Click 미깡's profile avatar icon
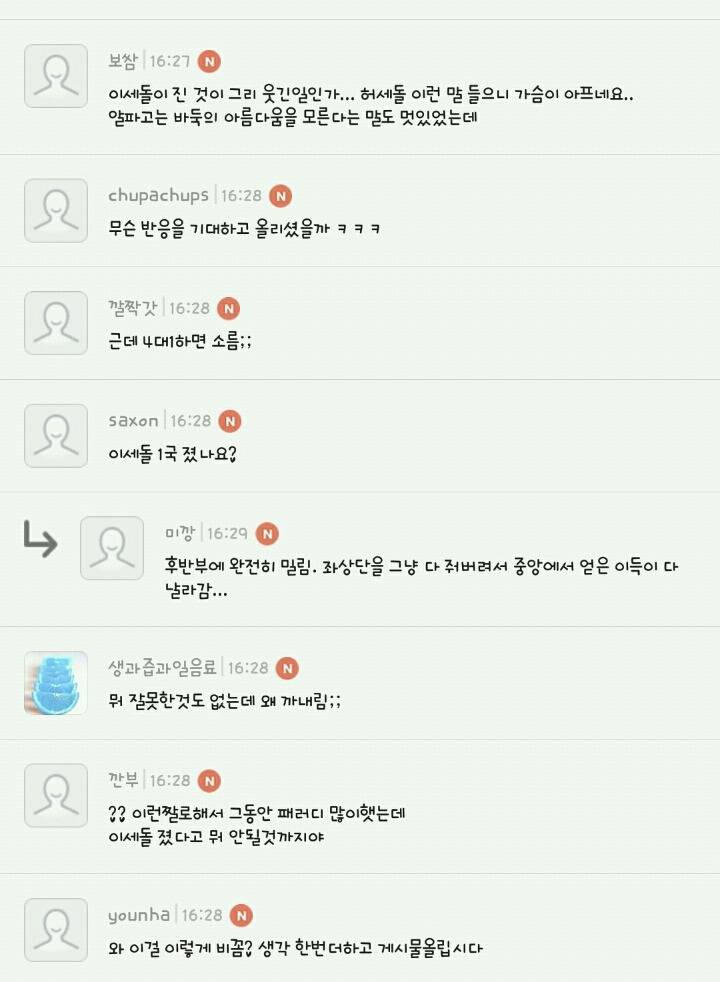This screenshot has height=982, width=720. pyautogui.click(x=111, y=548)
